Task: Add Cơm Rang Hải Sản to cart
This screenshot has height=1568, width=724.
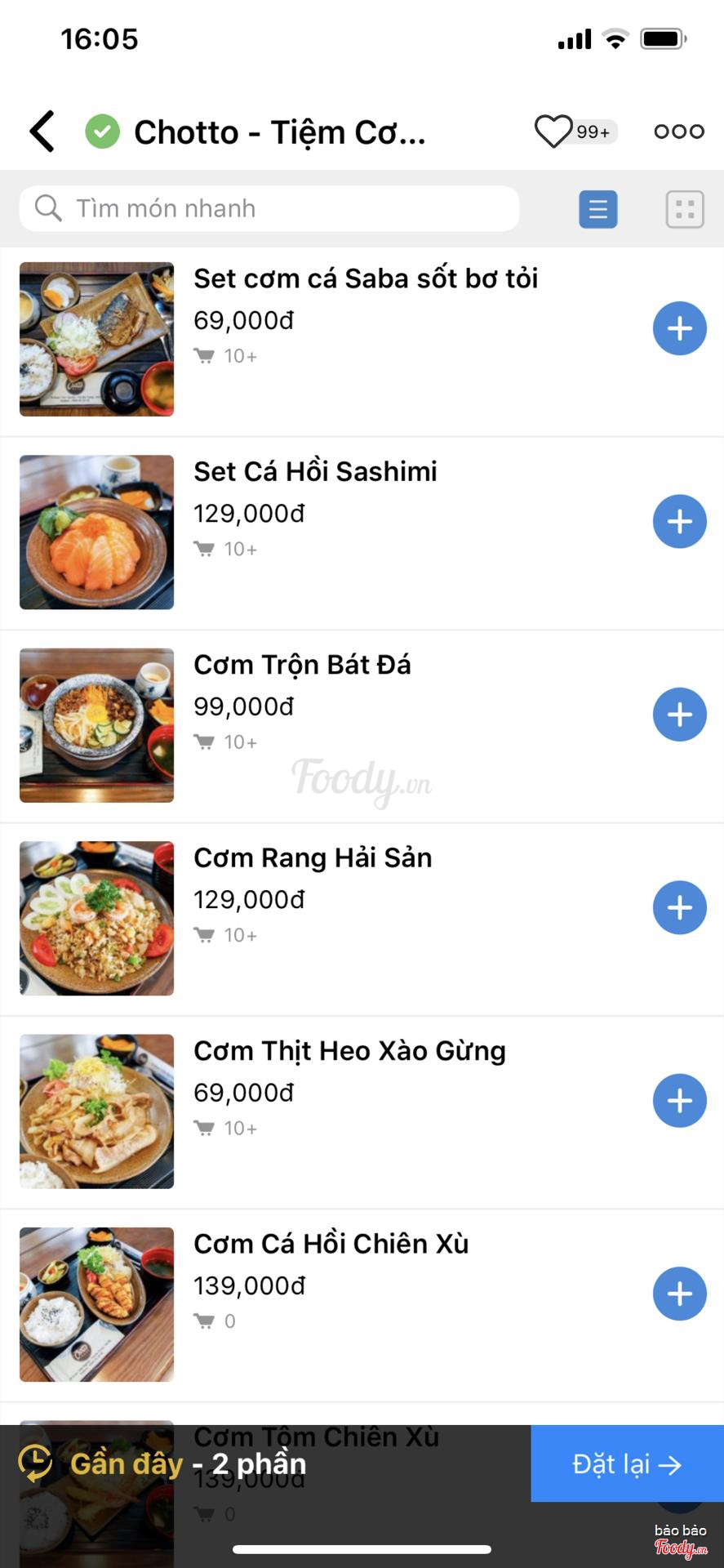Action: tap(679, 907)
